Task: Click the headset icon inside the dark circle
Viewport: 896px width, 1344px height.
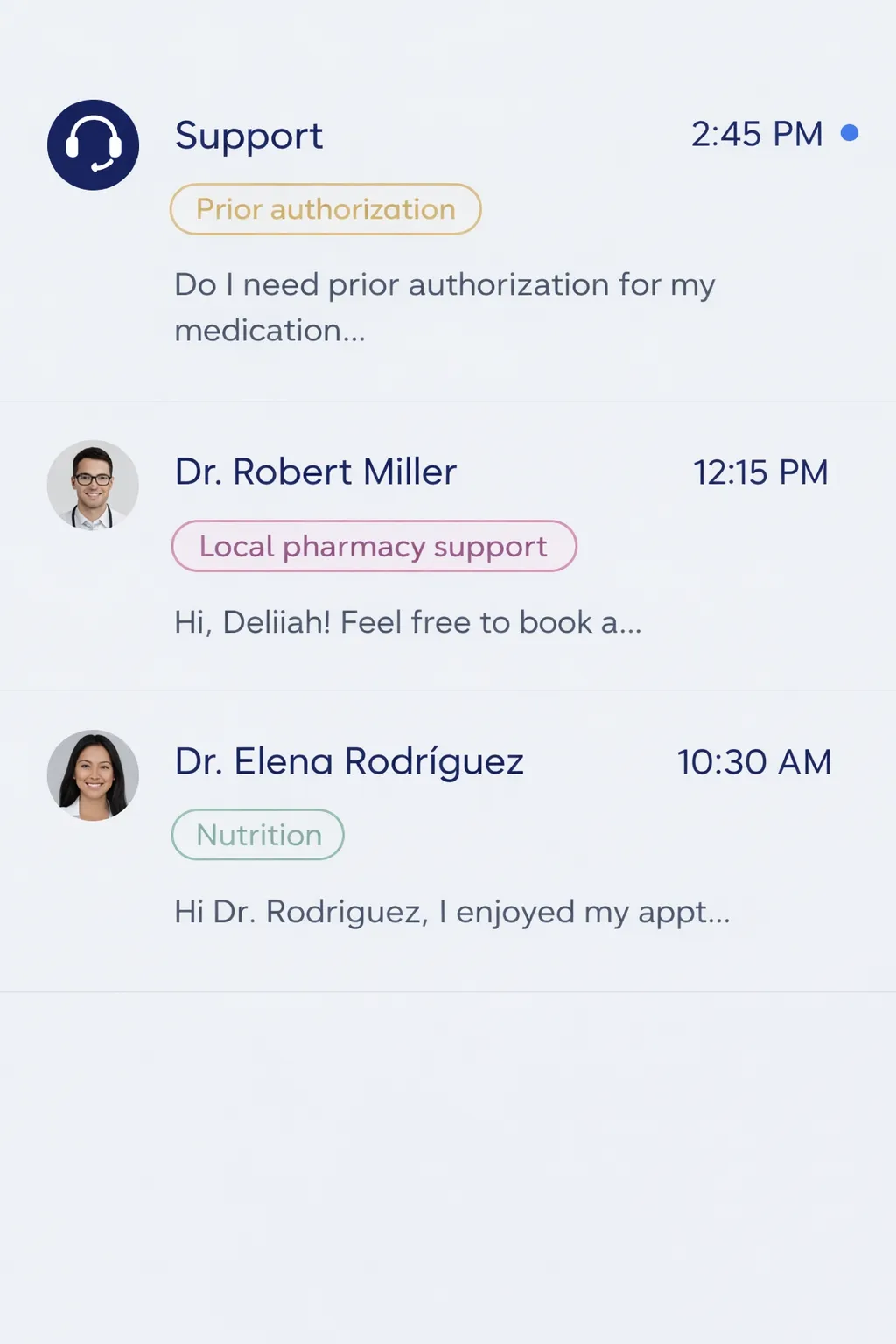Action: (94, 144)
